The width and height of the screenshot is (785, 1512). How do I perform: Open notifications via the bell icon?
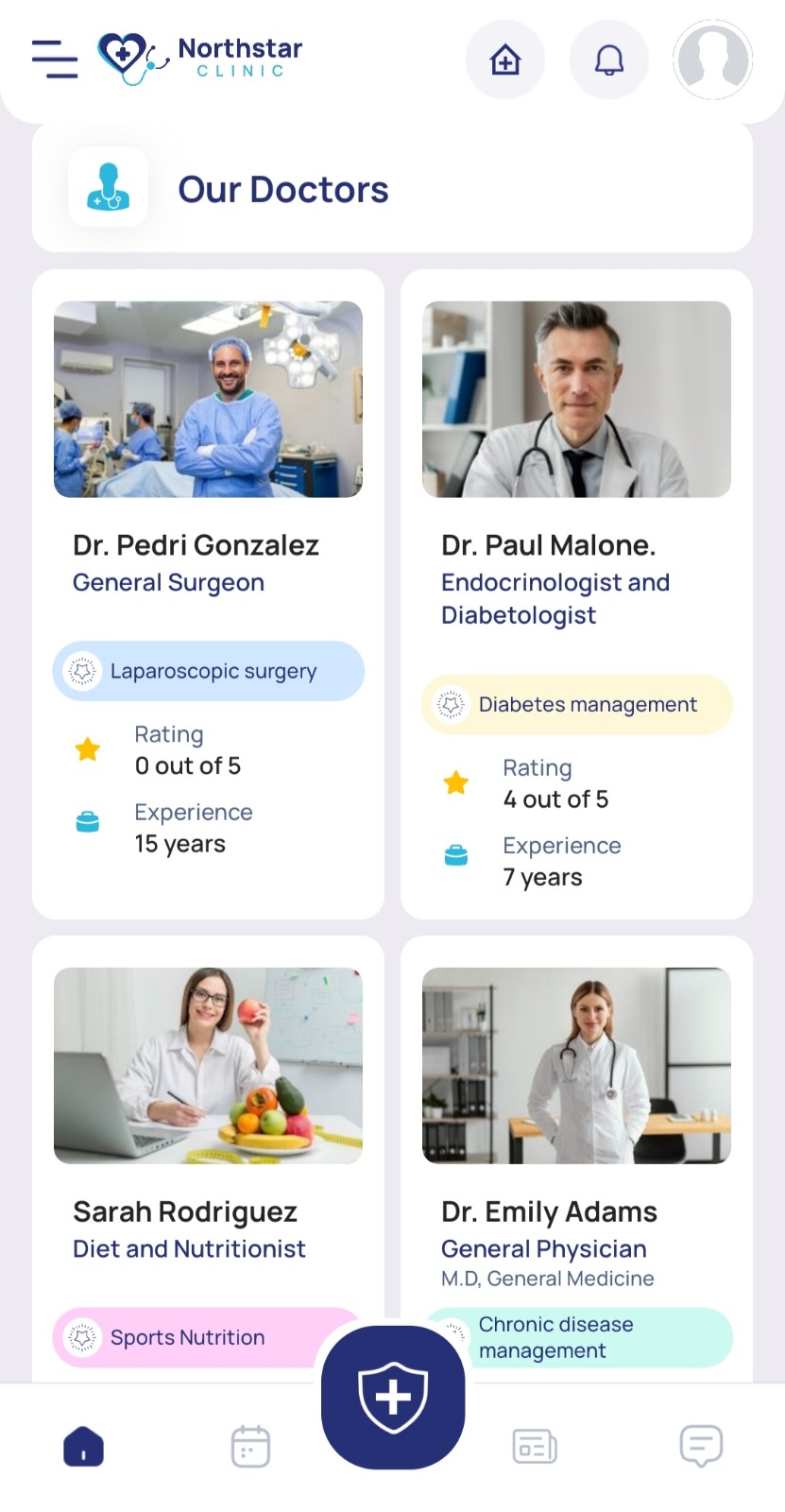tap(608, 59)
